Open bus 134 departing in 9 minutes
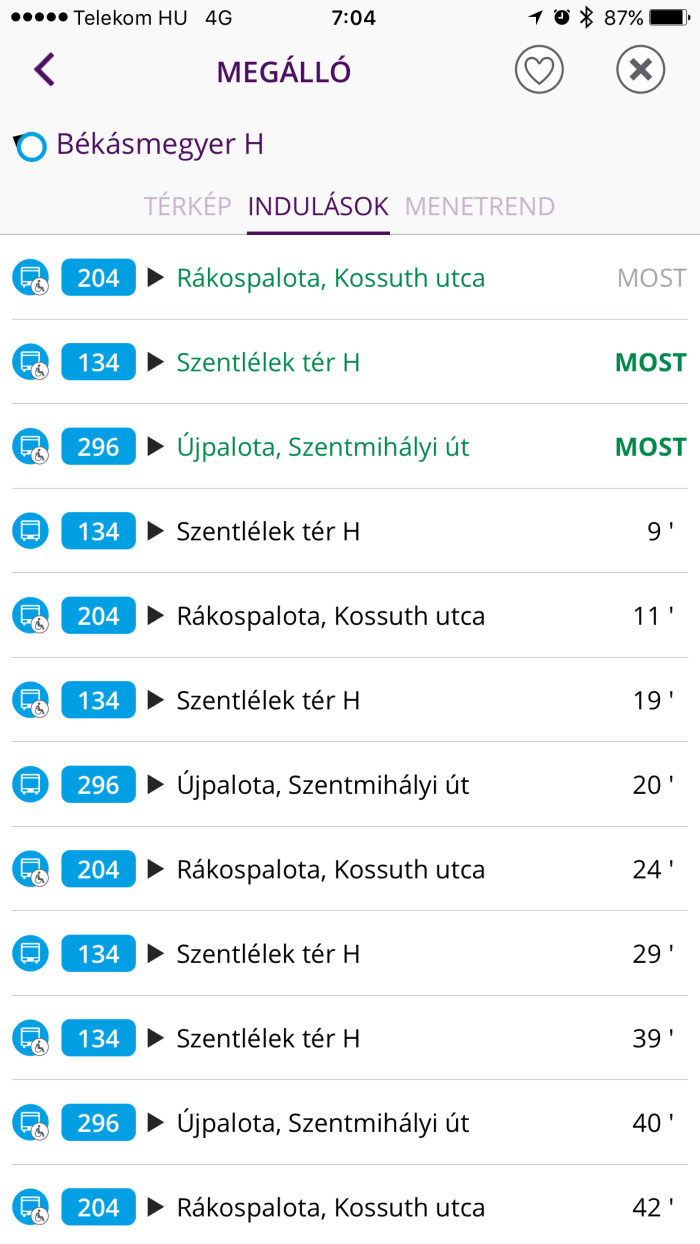Screen dimensions: 700x1244 pyautogui.click(x=350, y=531)
